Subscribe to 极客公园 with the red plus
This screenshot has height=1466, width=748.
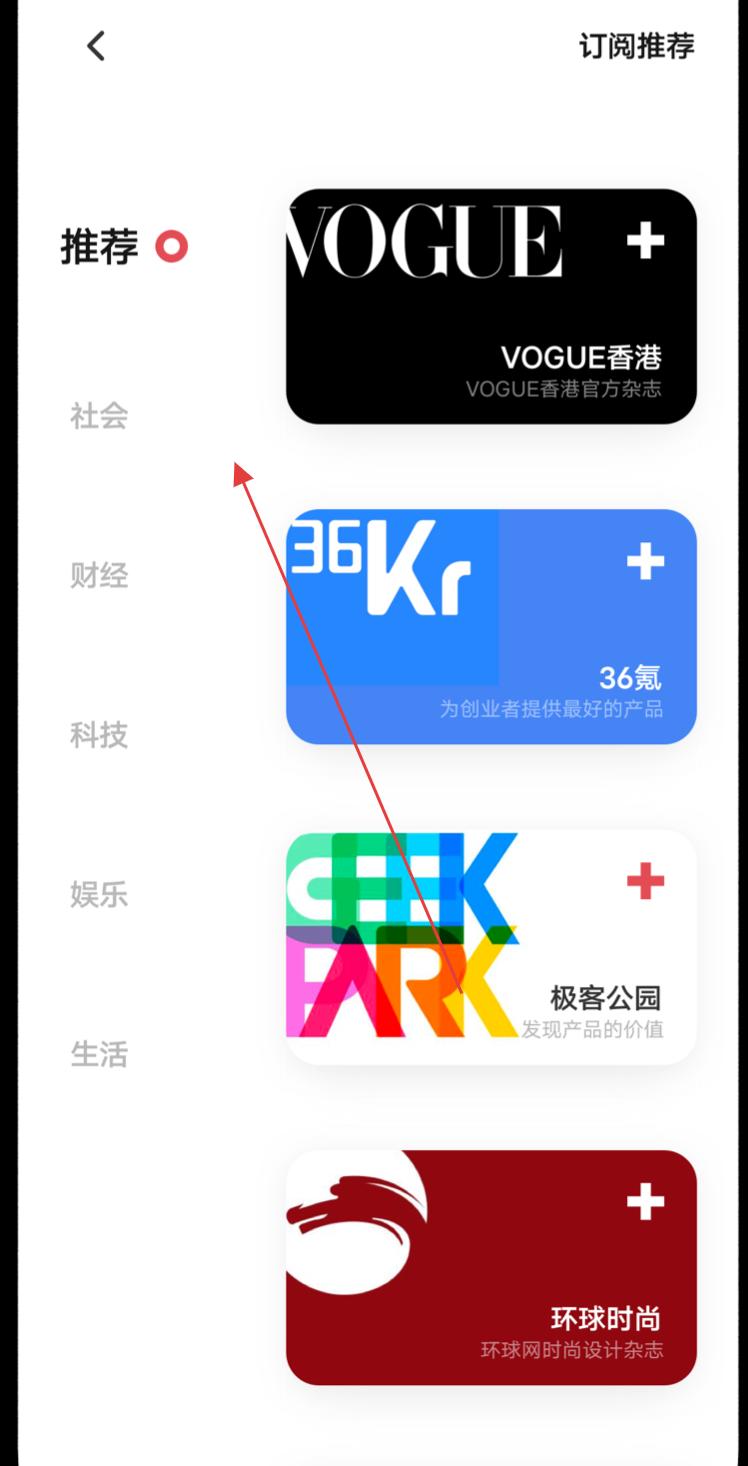(645, 882)
